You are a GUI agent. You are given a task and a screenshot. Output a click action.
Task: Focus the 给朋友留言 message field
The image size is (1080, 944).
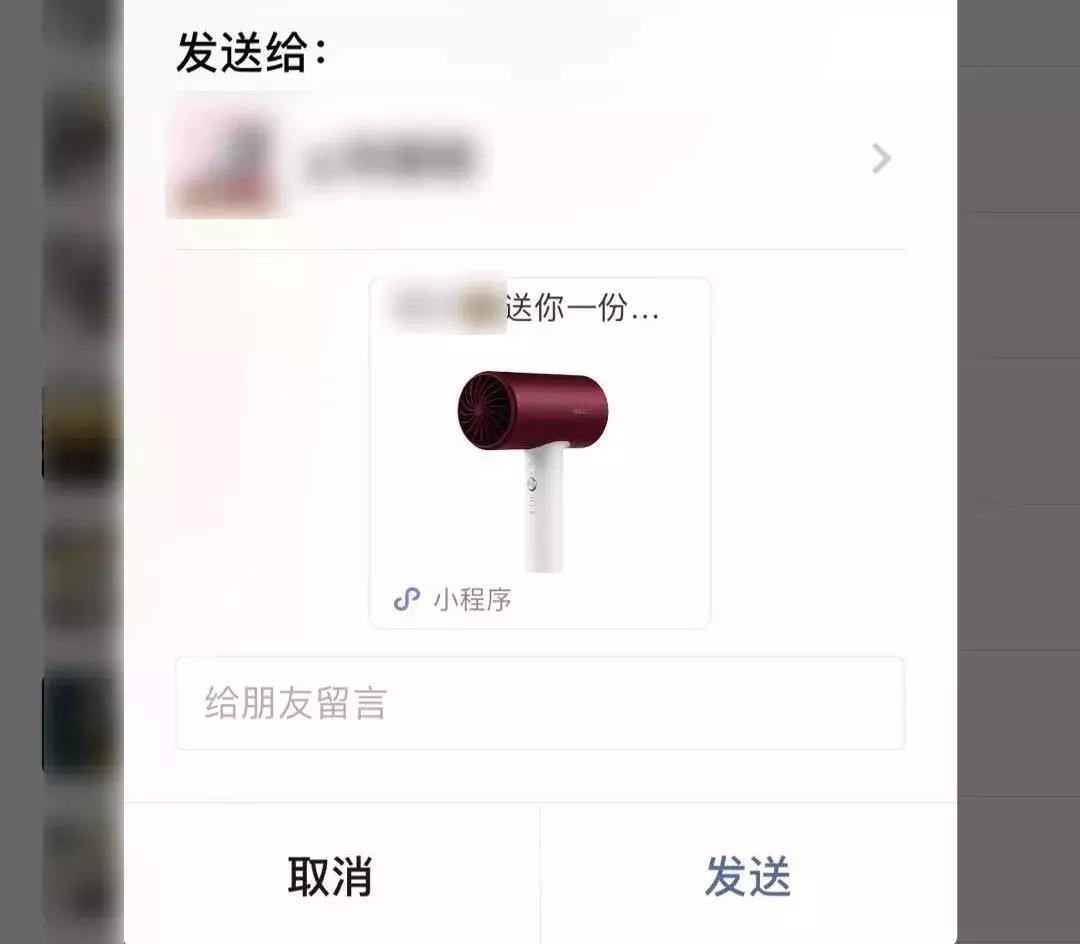[x=540, y=703]
